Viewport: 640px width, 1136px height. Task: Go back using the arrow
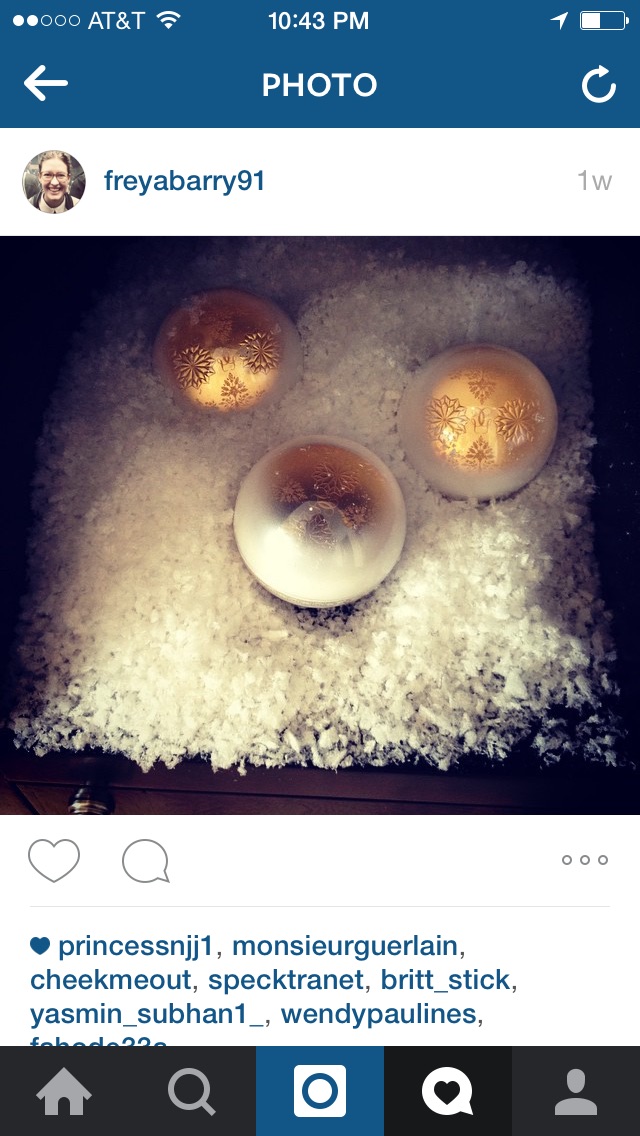[x=46, y=85]
